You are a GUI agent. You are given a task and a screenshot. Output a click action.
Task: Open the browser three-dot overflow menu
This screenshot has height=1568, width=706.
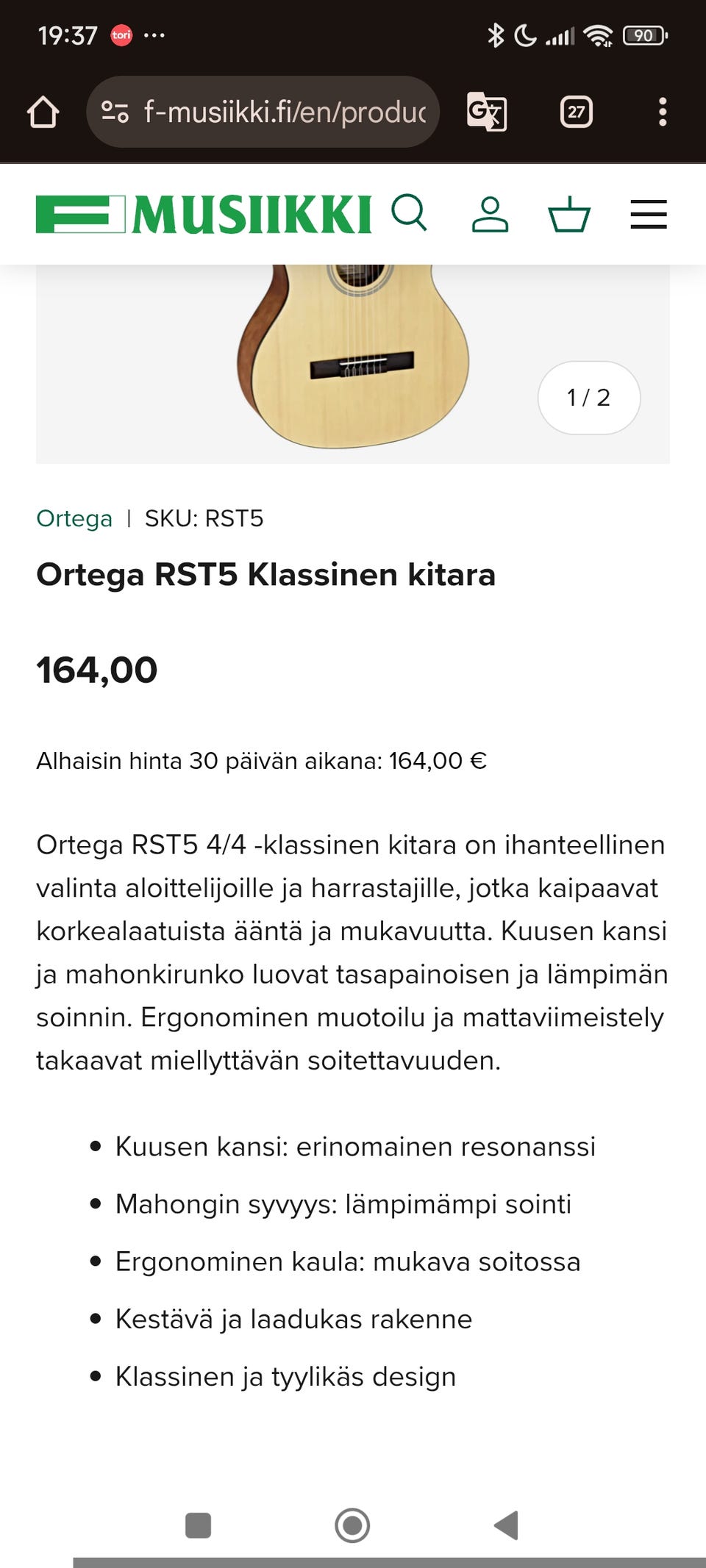pos(663,112)
